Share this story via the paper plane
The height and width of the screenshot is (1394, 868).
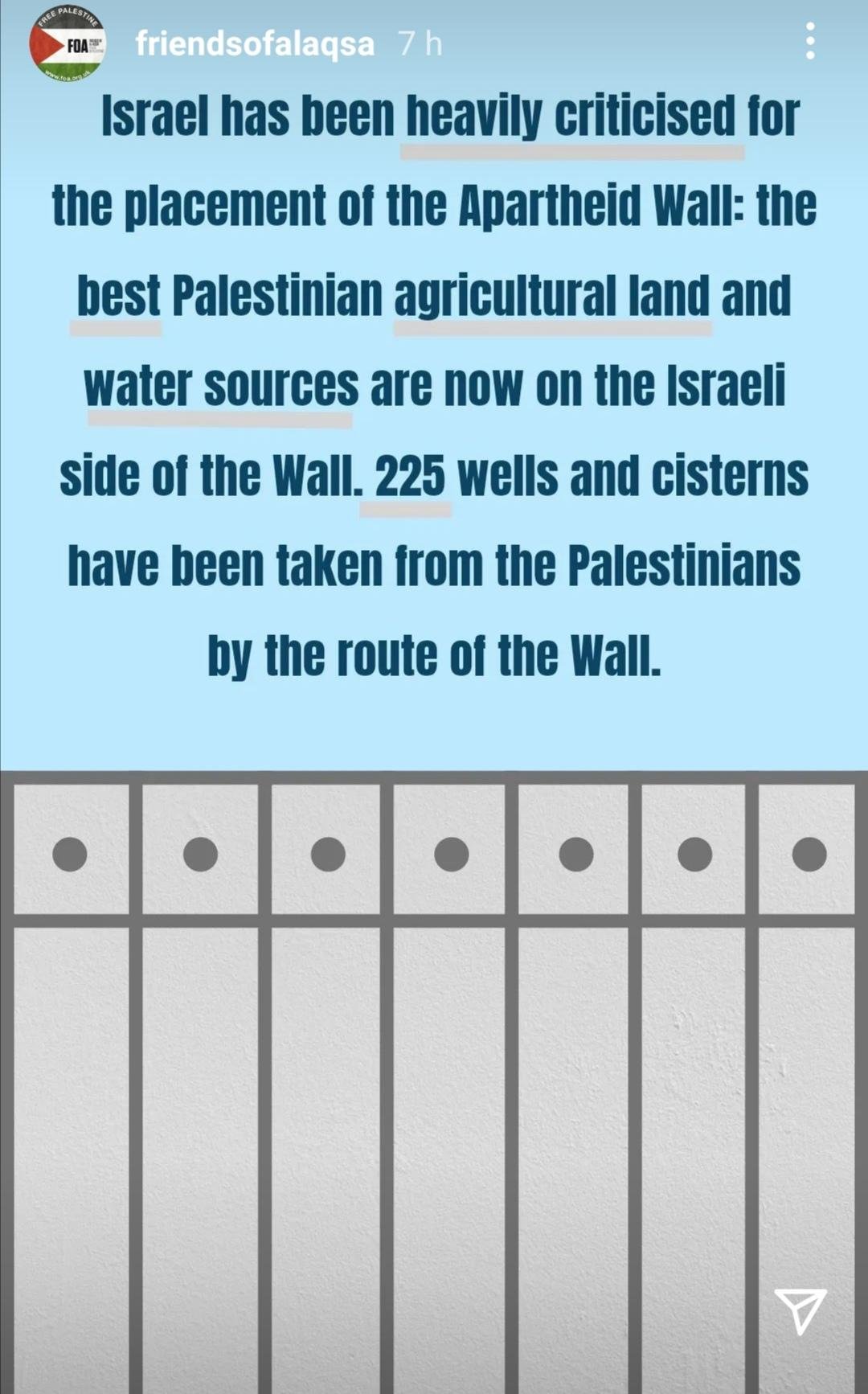pos(800,1310)
